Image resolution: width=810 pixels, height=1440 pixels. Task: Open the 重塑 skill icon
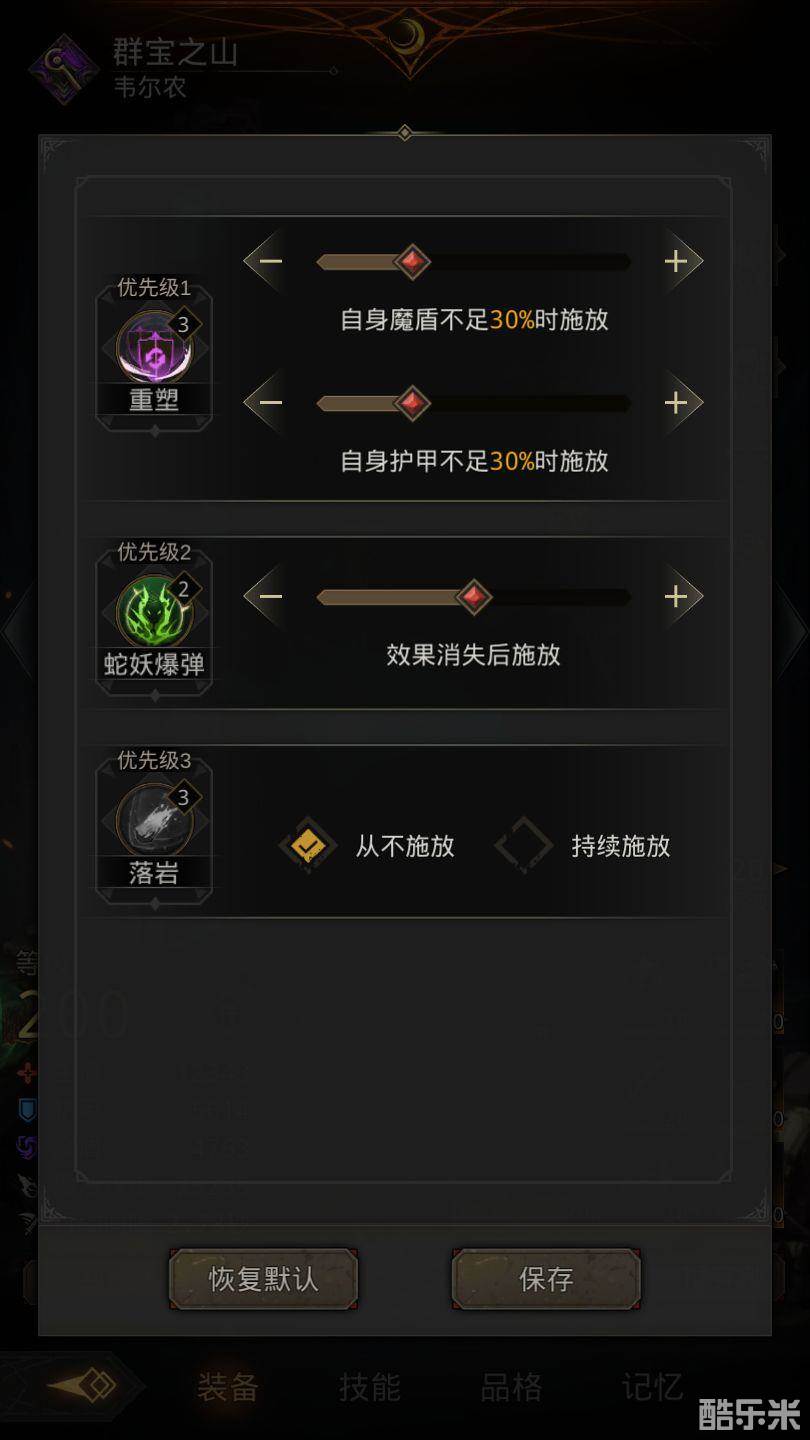(x=153, y=346)
